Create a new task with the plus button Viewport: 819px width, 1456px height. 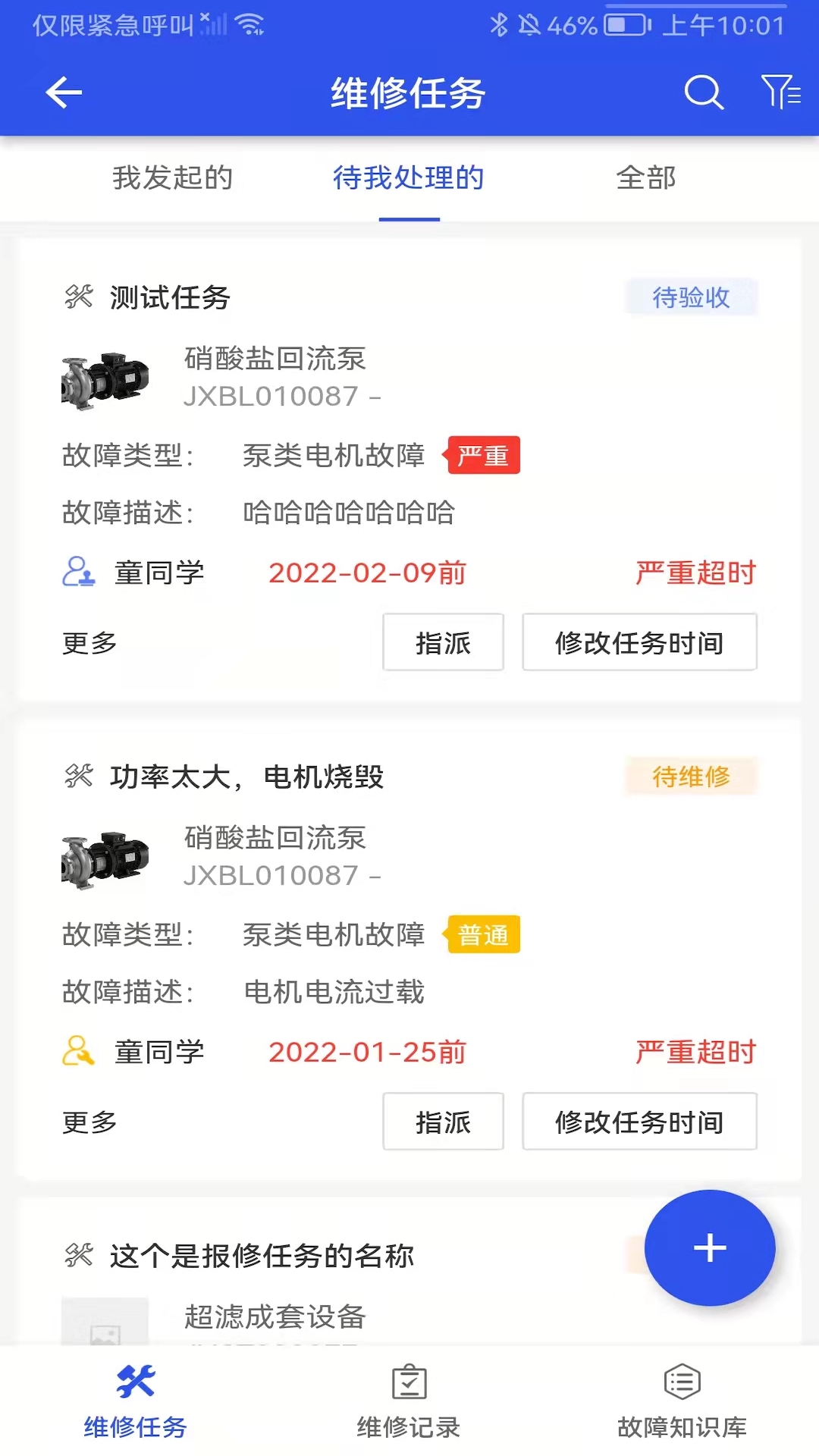pyautogui.click(x=710, y=1247)
